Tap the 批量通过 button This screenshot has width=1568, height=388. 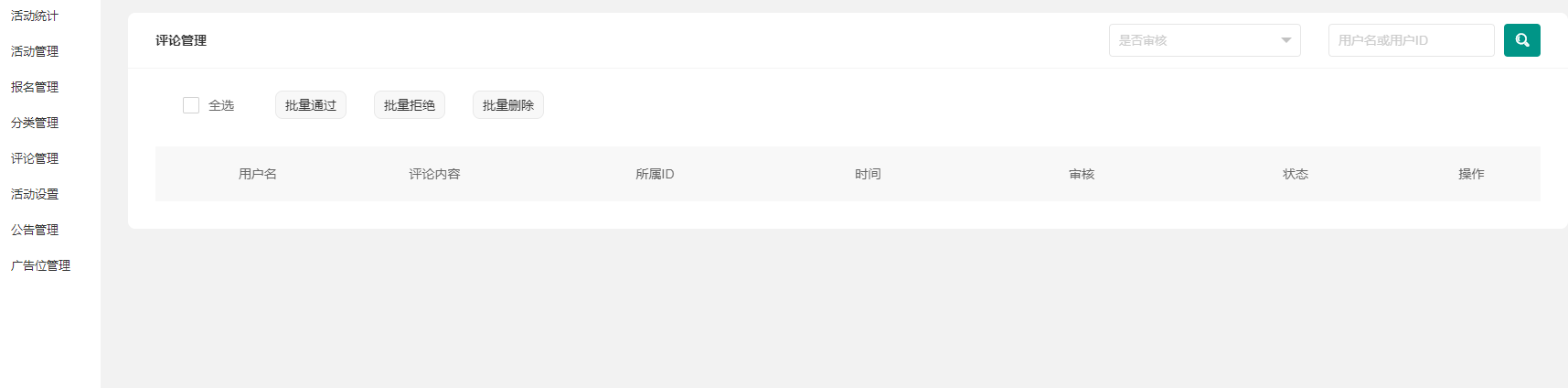point(311,105)
